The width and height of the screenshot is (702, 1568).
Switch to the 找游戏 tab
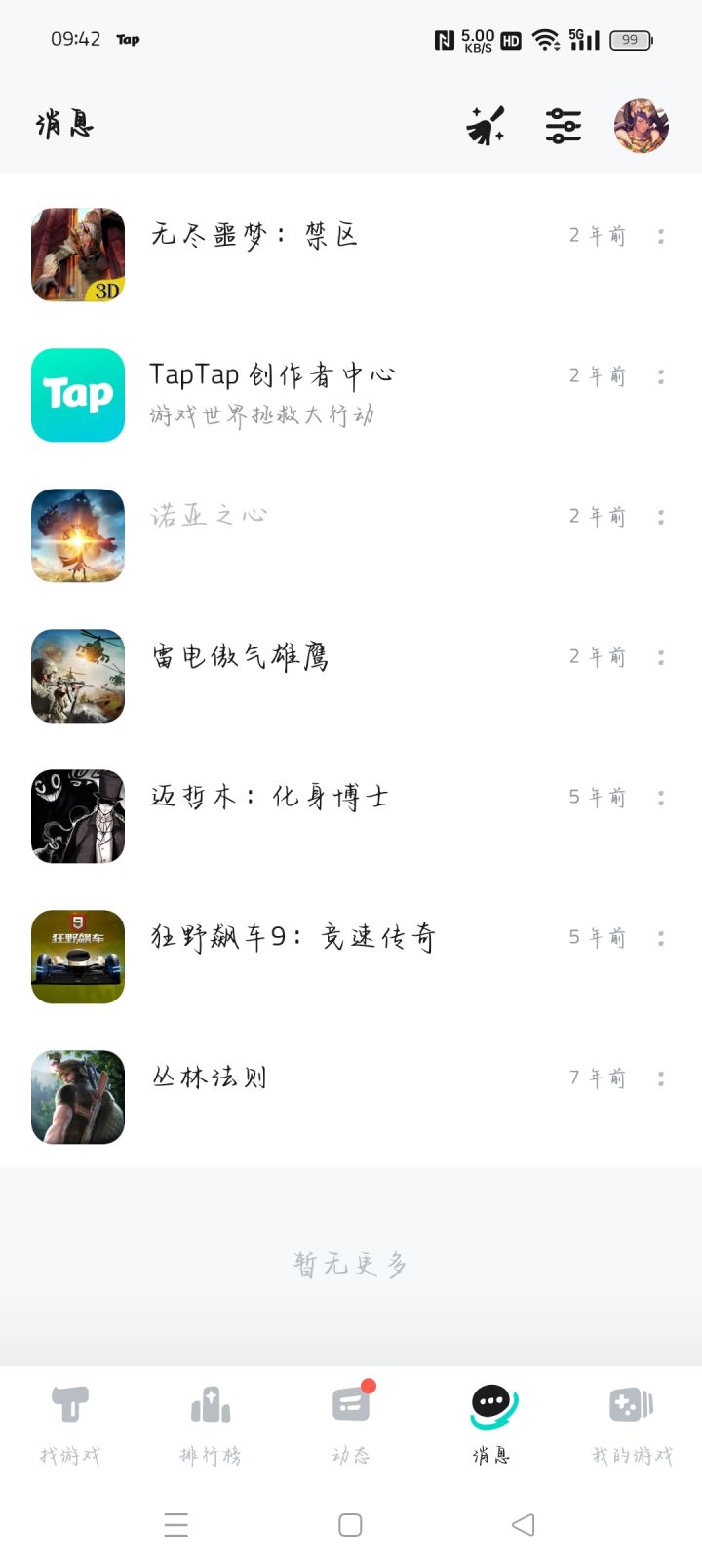(x=70, y=1424)
